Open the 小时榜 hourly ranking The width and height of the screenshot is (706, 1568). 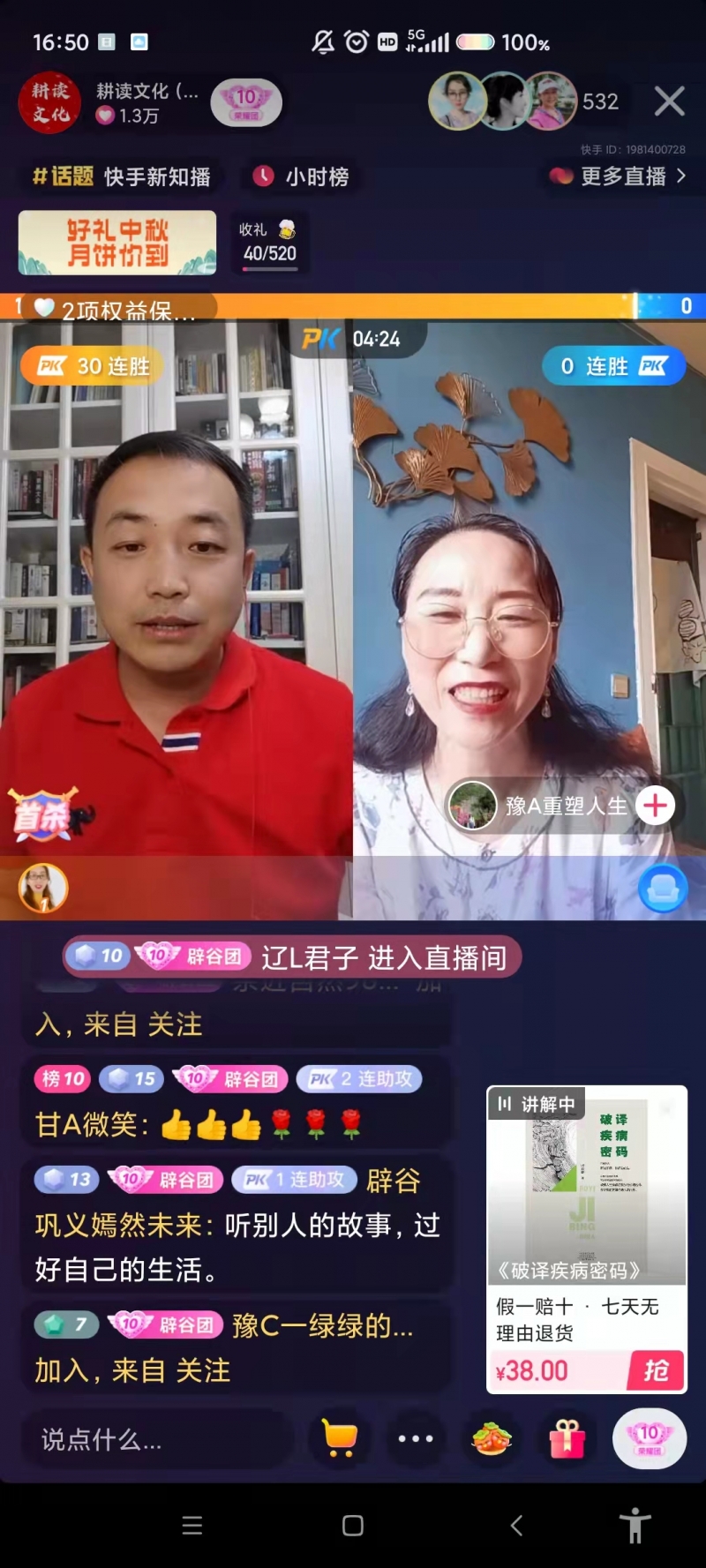[x=301, y=176]
